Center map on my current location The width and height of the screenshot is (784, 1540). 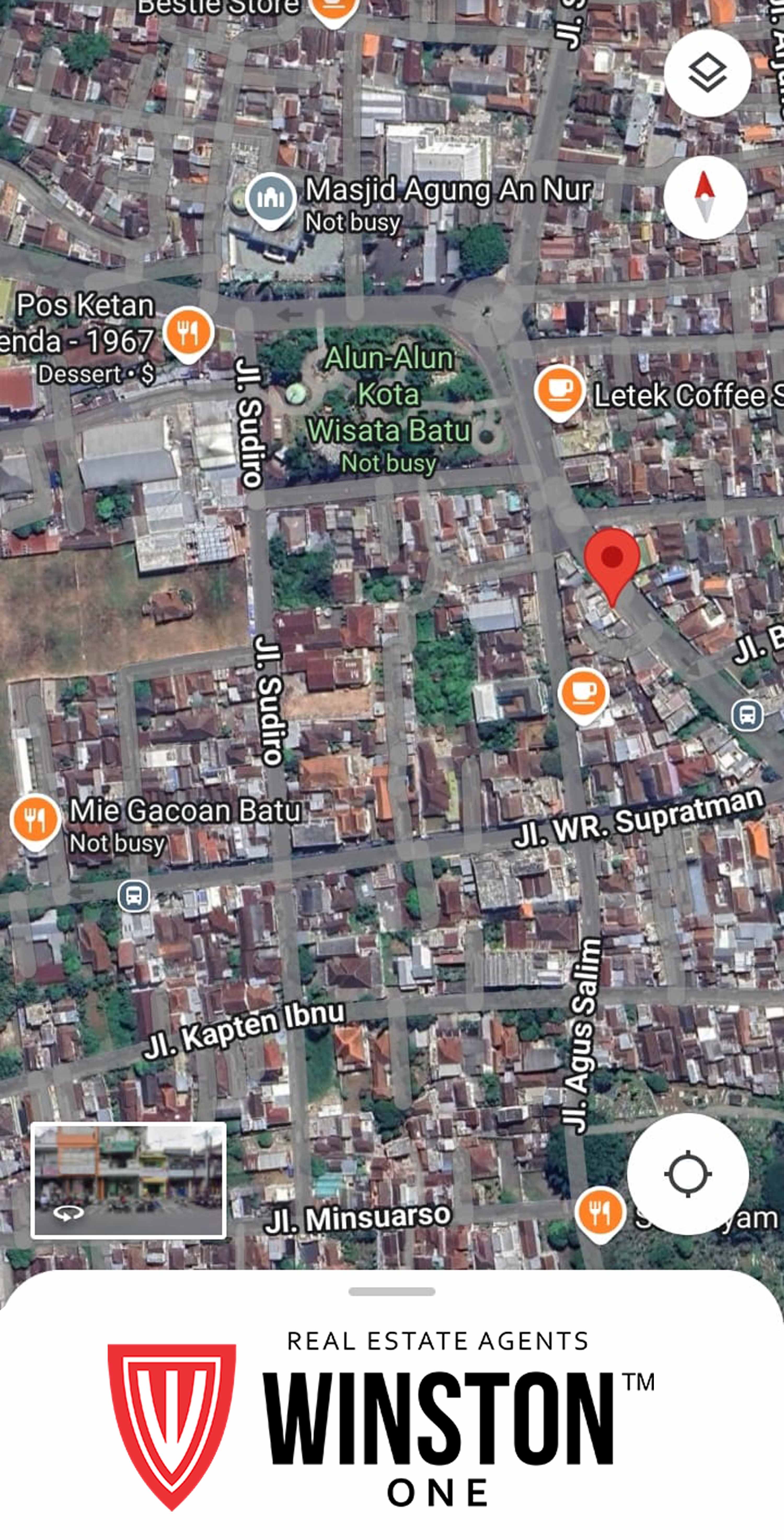(x=687, y=1173)
